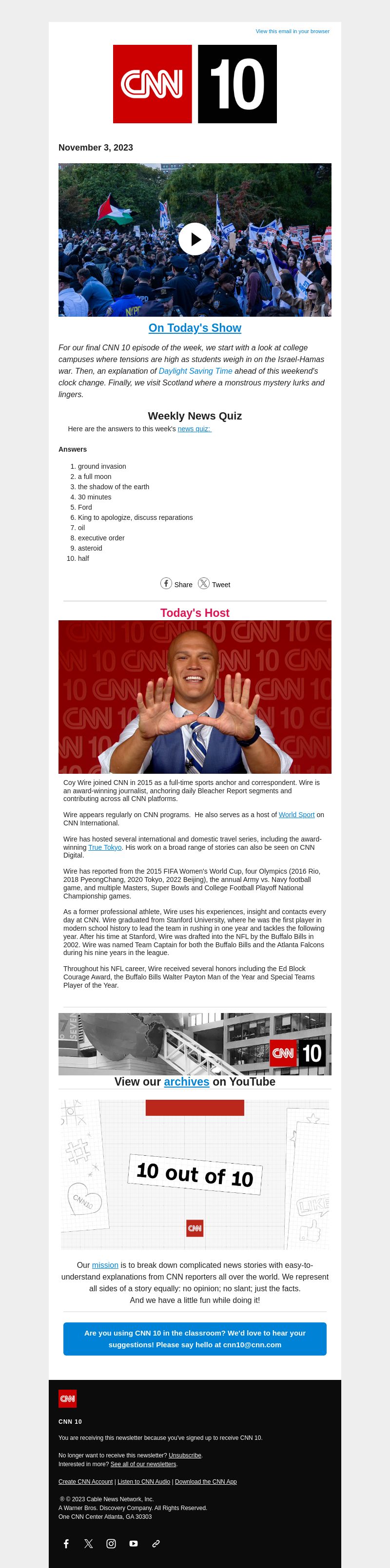
Task: View the YouTube archives link
Action: click(x=186, y=1082)
